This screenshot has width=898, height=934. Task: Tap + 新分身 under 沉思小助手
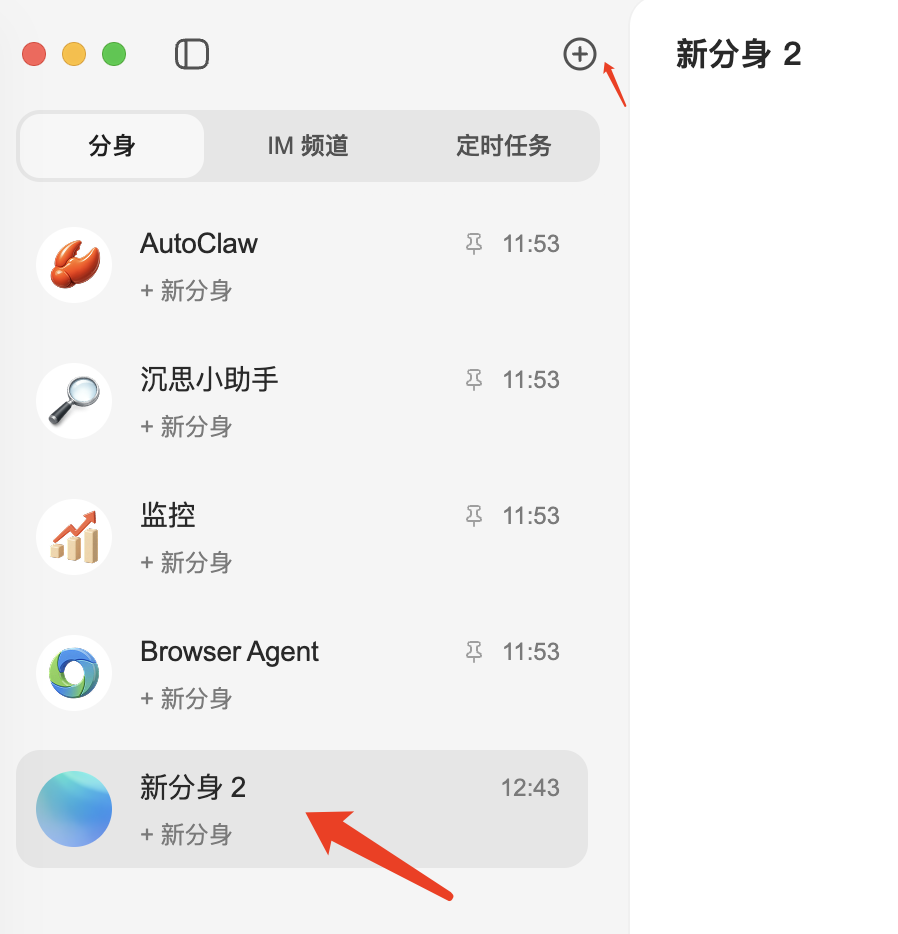(x=186, y=427)
